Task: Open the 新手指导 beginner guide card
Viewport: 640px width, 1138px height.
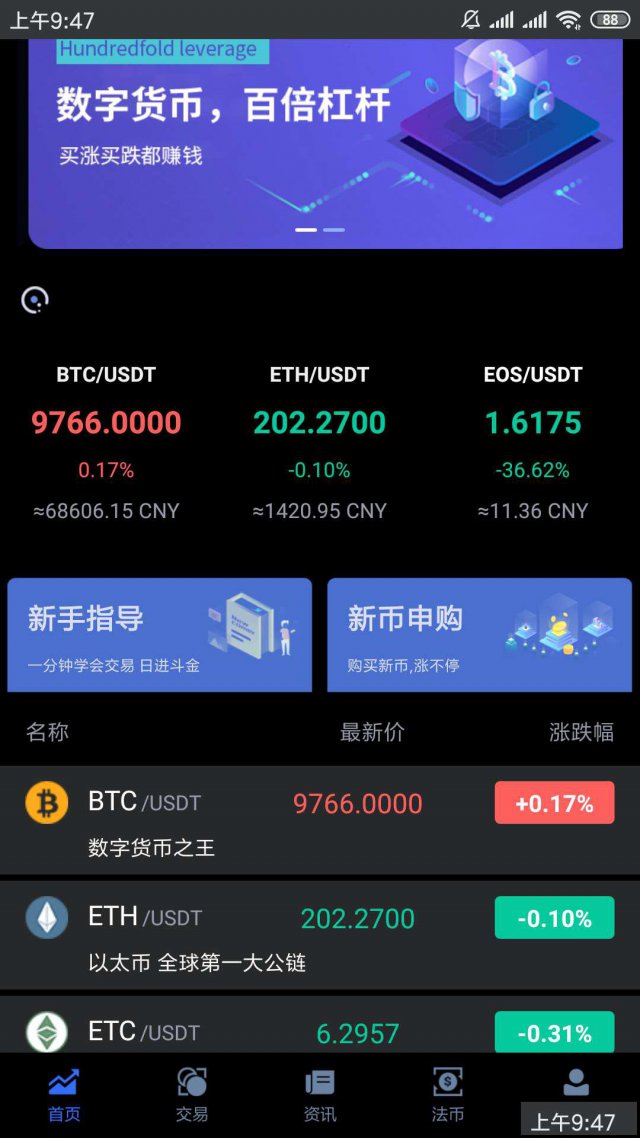Action: click(x=160, y=635)
